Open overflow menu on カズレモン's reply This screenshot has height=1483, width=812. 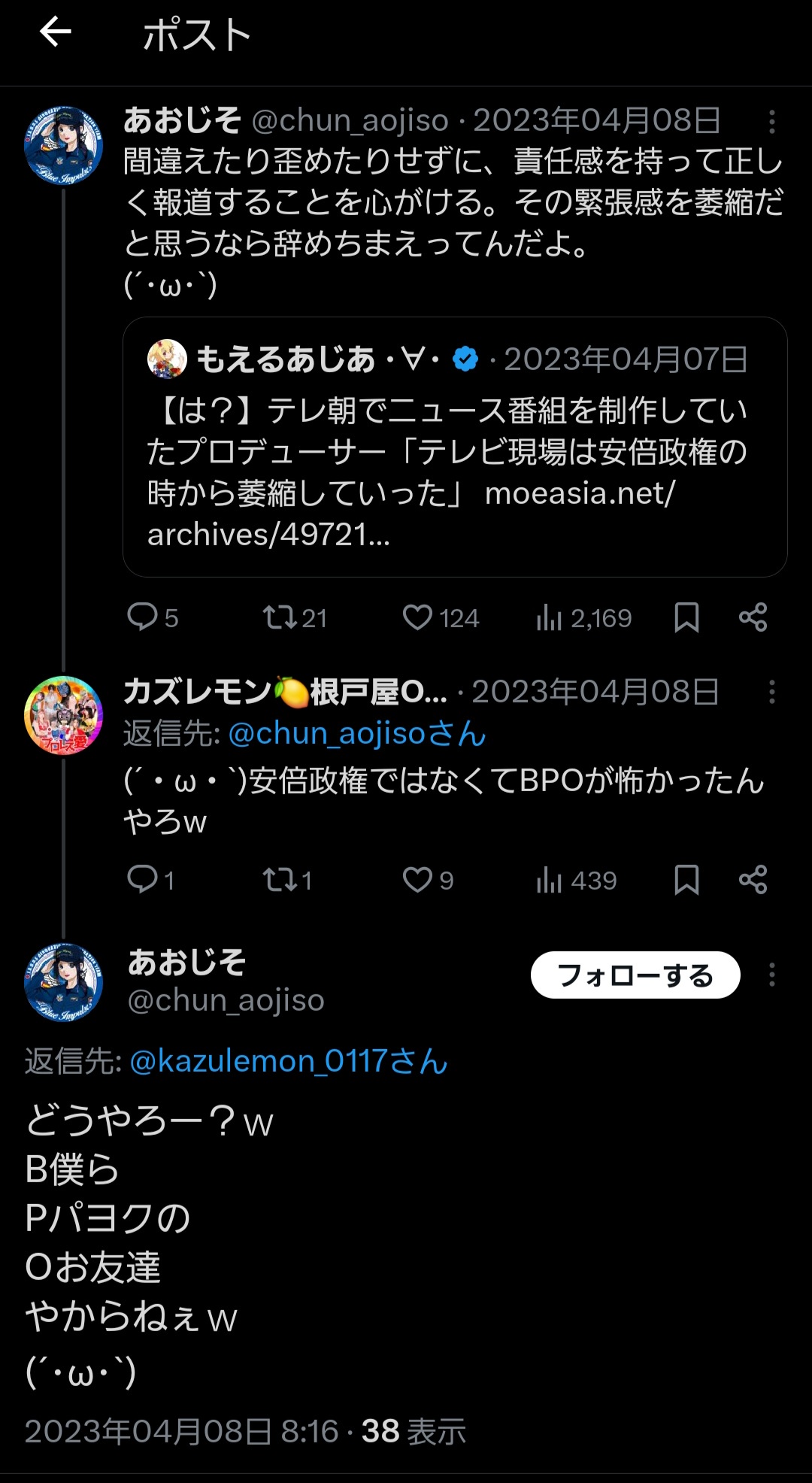[771, 692]
